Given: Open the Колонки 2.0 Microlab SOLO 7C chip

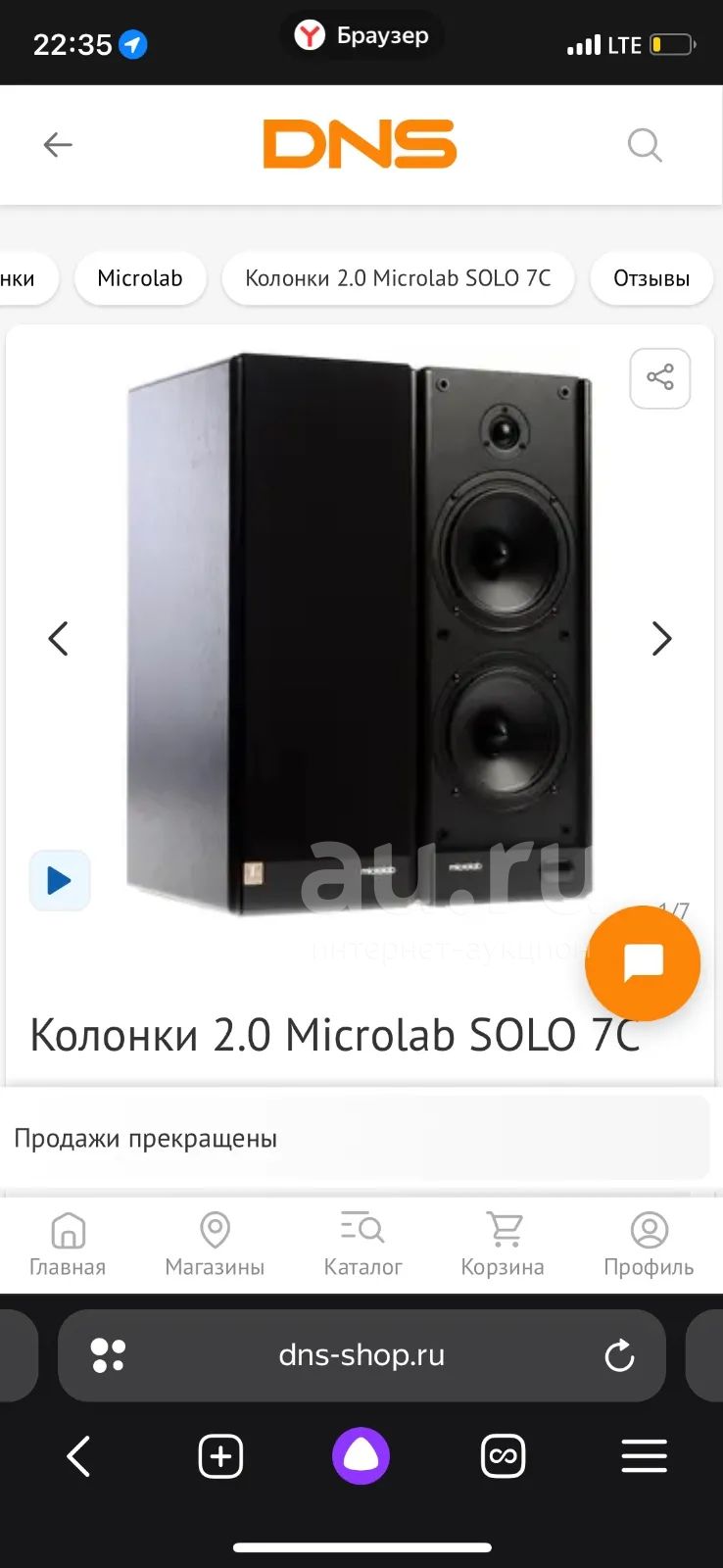Looking at the screenshot, I should [x=398, y=278].
